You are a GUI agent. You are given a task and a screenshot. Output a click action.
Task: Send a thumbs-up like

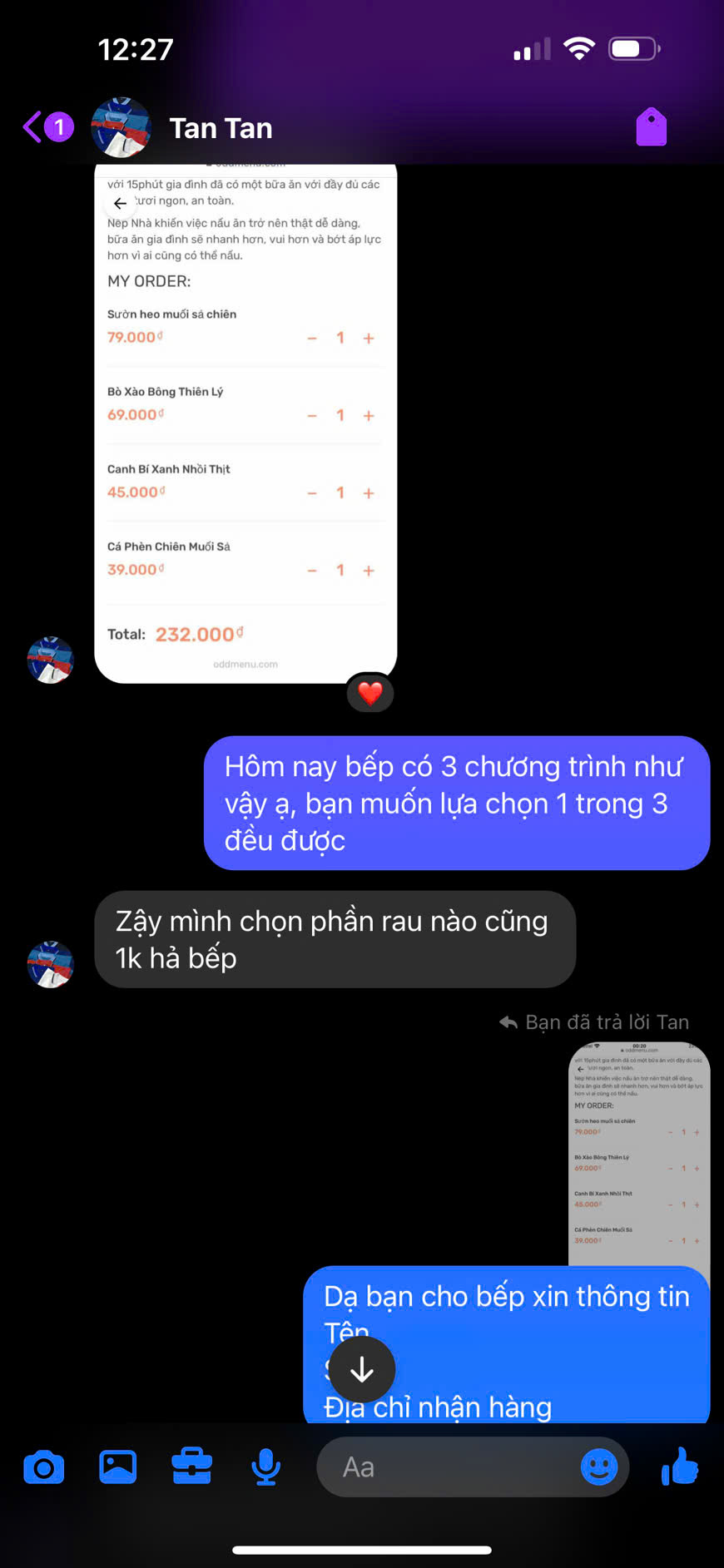pos(680,1466)
